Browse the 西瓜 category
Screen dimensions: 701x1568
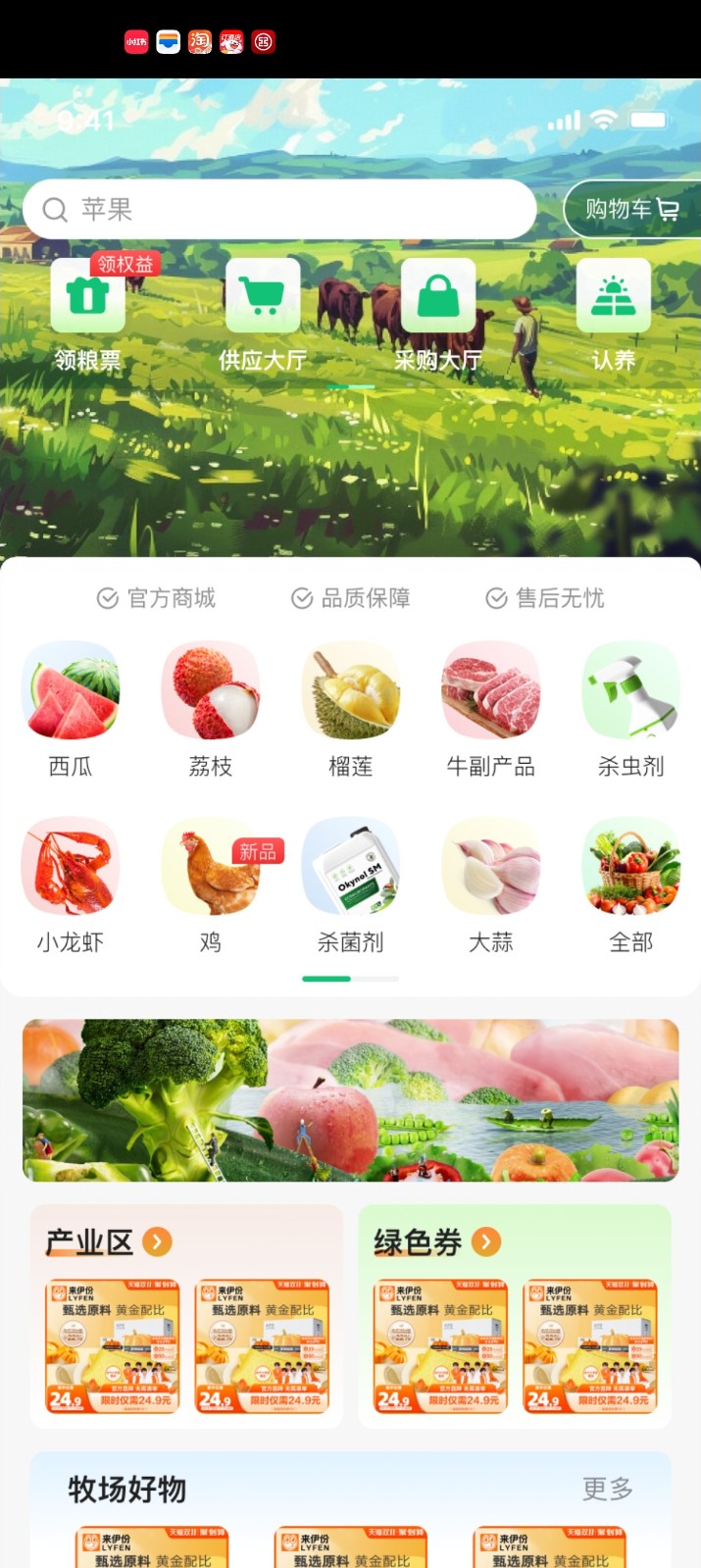coord(71,690)
